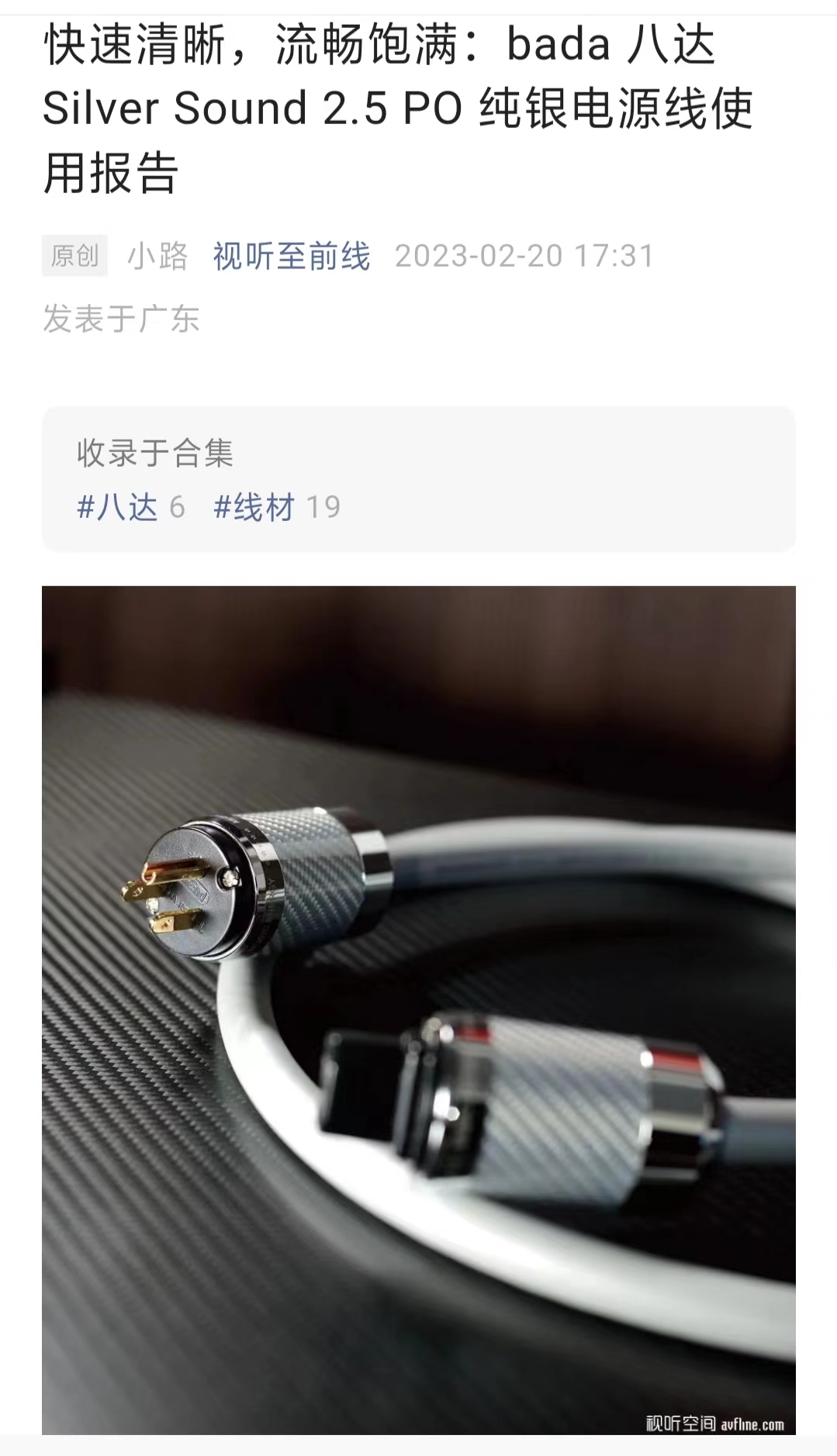Open the #线材 collection tag
The height and width of the screenshot is (1456, 837).
click(254, 507)
